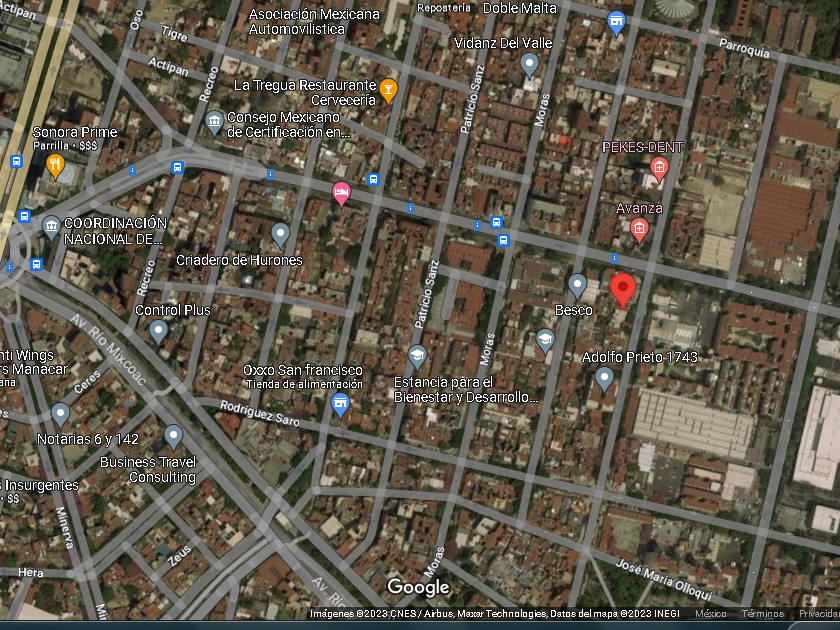Image resolution: width=840 pixels, height=630 pixels.
Task: Tap the red dropped location pin
Action: 622,290
